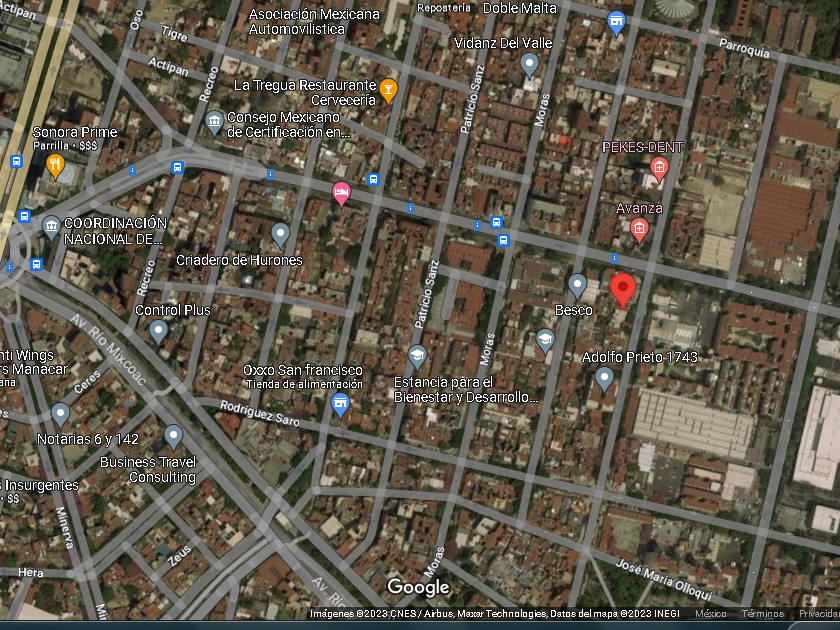Image resolution: width=840 pixels, height=630 pixels.
Task: Tap the red dropped location pin
Action: 622,290
